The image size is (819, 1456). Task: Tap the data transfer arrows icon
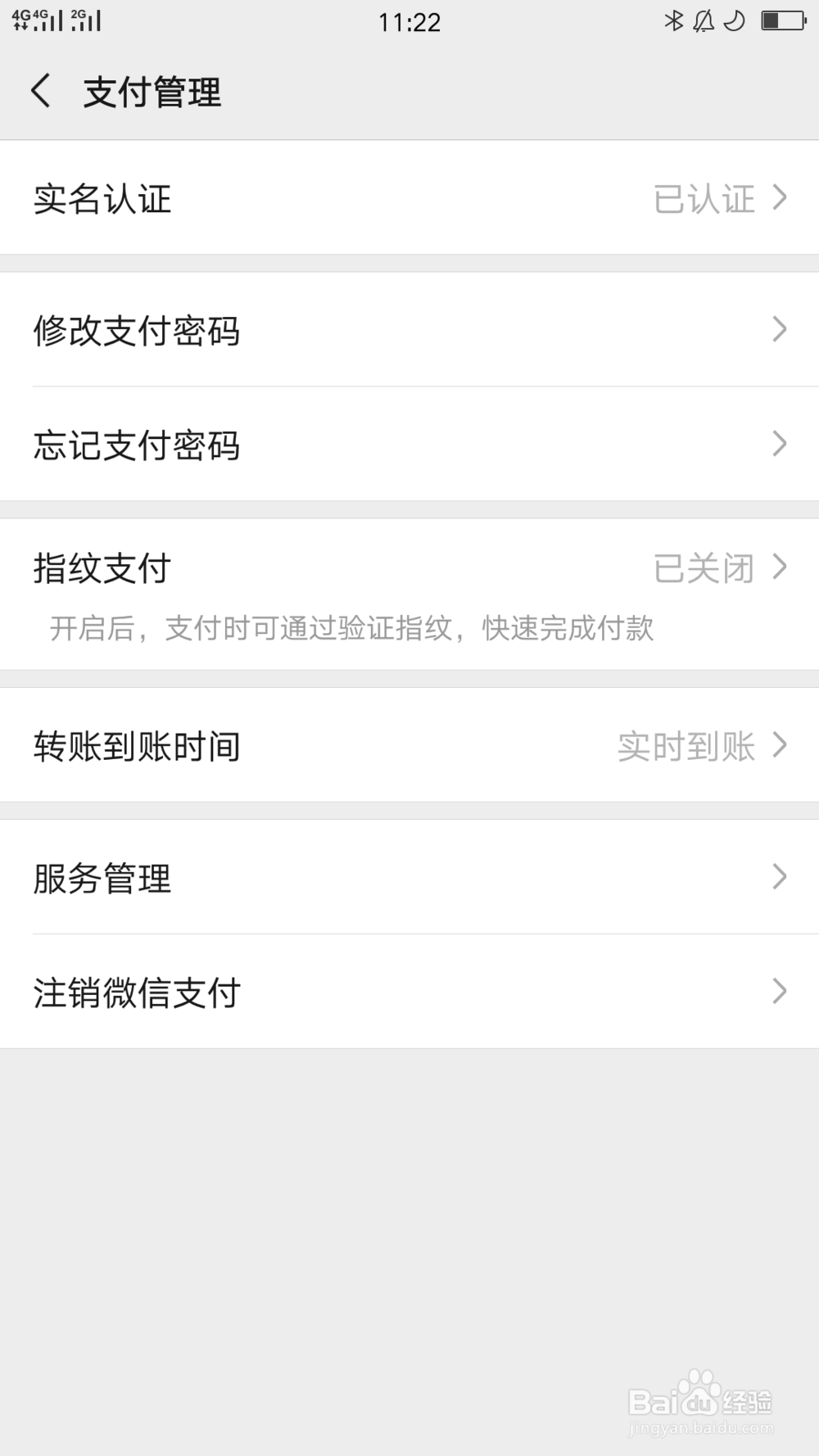(x=20, y=25)
